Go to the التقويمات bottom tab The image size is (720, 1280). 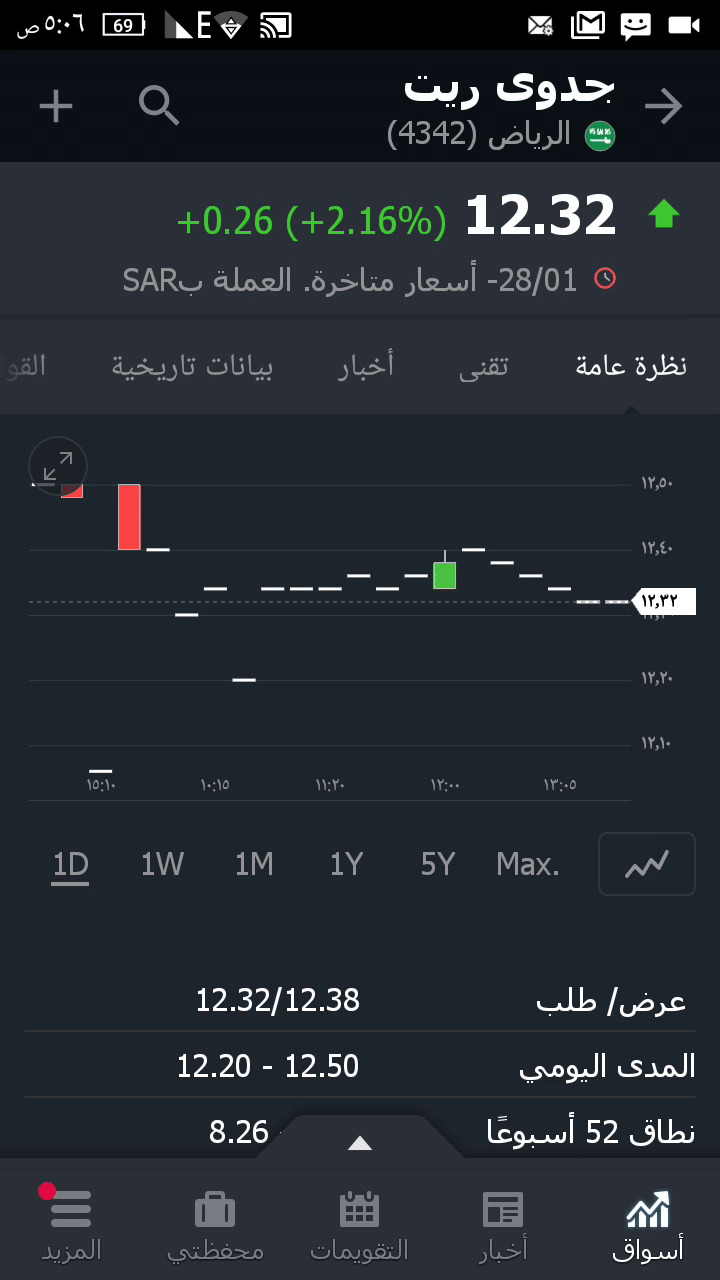(x=360, y=1225)
